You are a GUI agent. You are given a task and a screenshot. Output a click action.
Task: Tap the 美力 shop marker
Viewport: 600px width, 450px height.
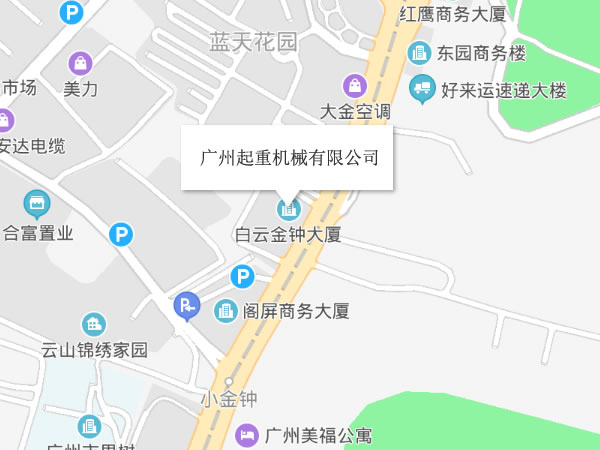pyautogui.click(x=80, y=63)
